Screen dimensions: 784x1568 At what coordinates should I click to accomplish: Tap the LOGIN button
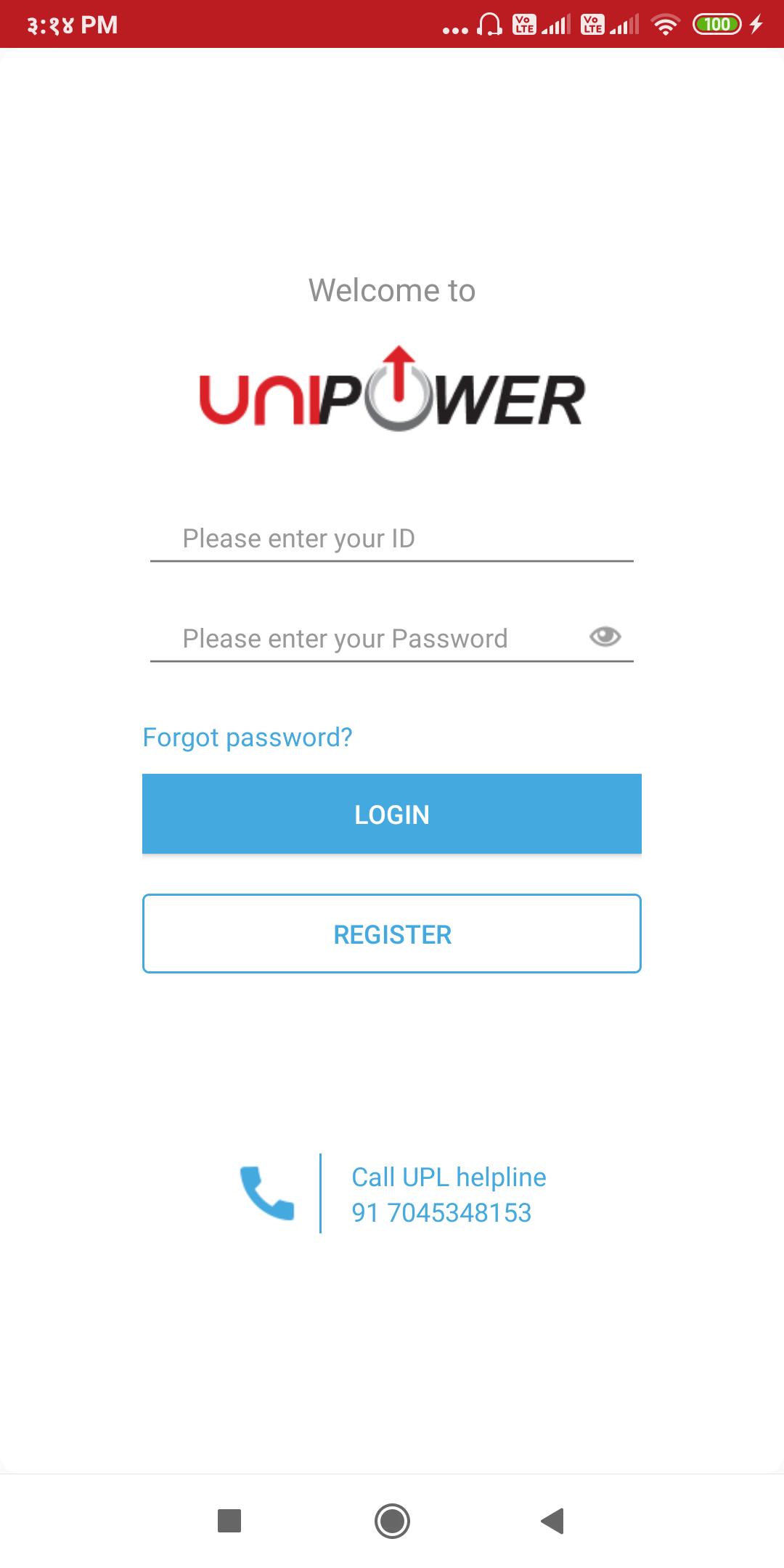391,814
